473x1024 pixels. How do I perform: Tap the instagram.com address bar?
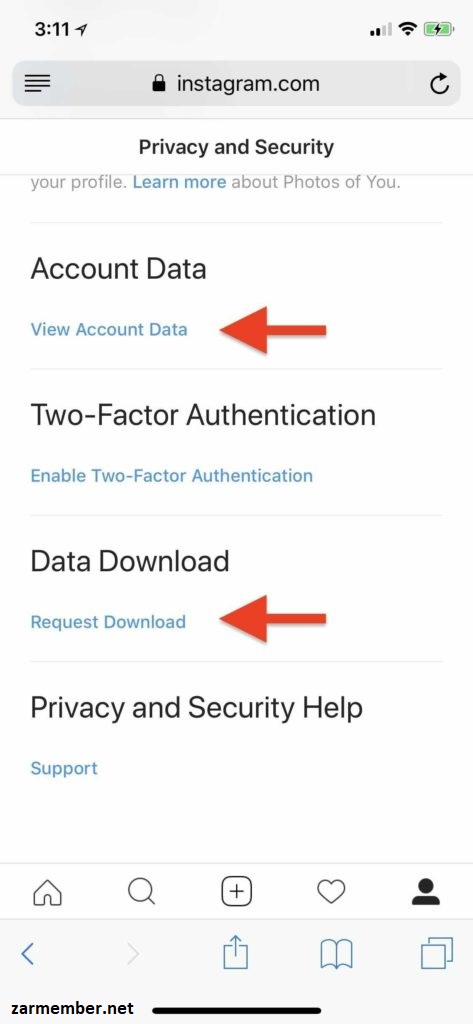coord(236,84)
